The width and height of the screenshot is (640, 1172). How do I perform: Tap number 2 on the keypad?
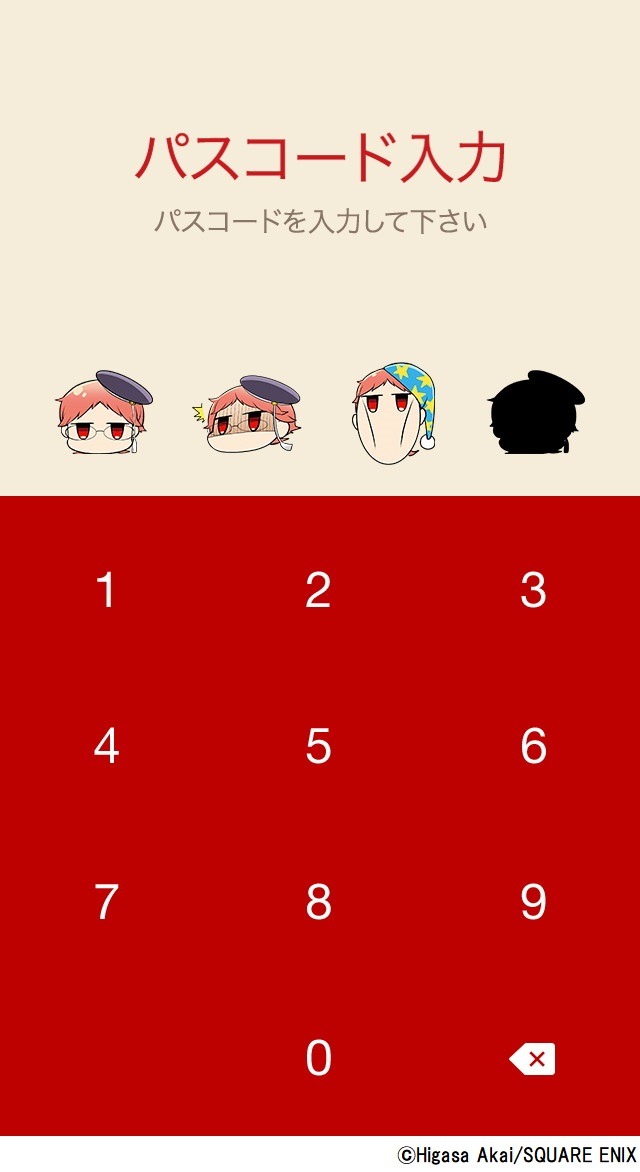click(x=318, y=591)
